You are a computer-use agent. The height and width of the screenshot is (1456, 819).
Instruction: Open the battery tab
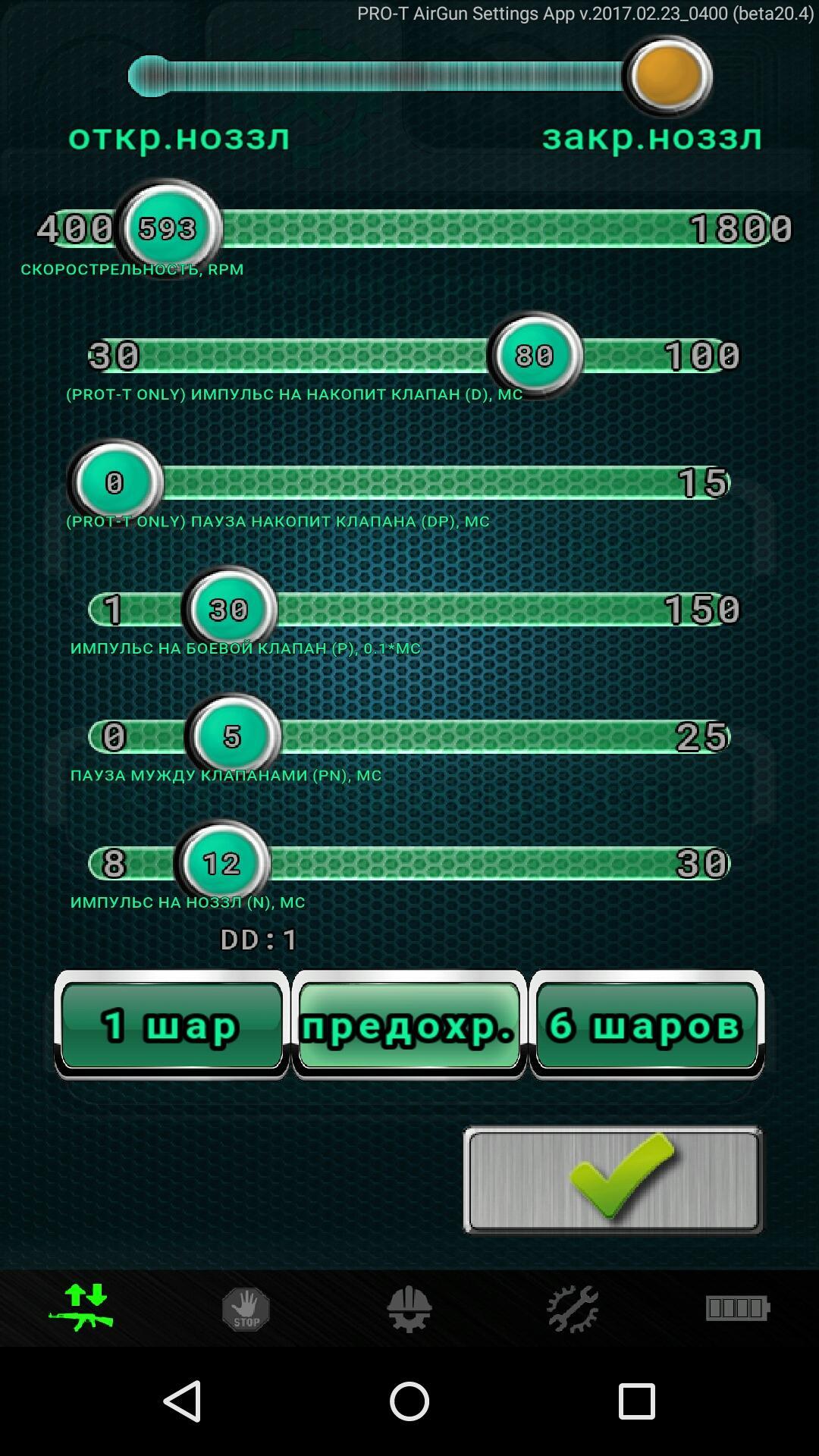point(737,1308)
